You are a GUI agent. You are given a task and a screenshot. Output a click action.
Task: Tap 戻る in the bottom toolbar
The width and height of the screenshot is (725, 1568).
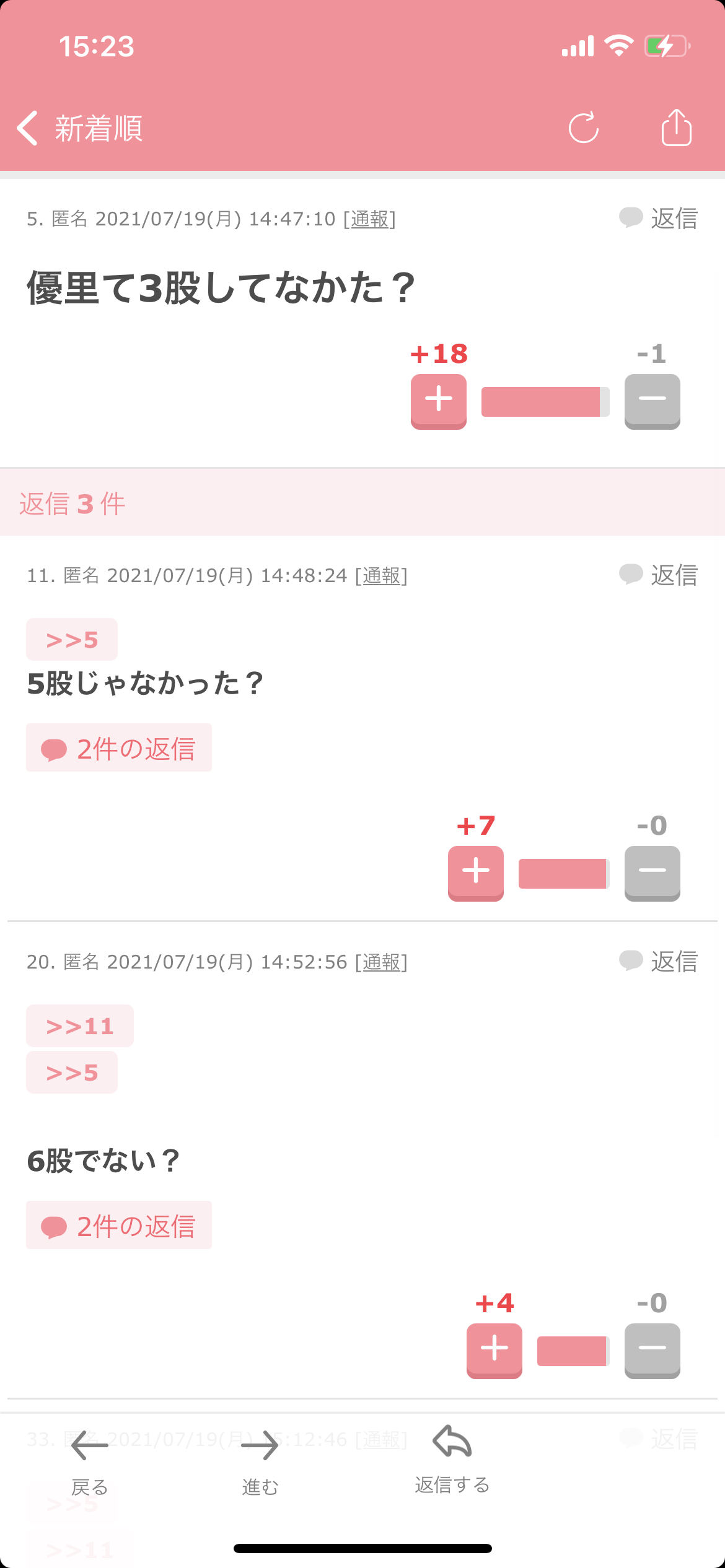point(90,1463)
